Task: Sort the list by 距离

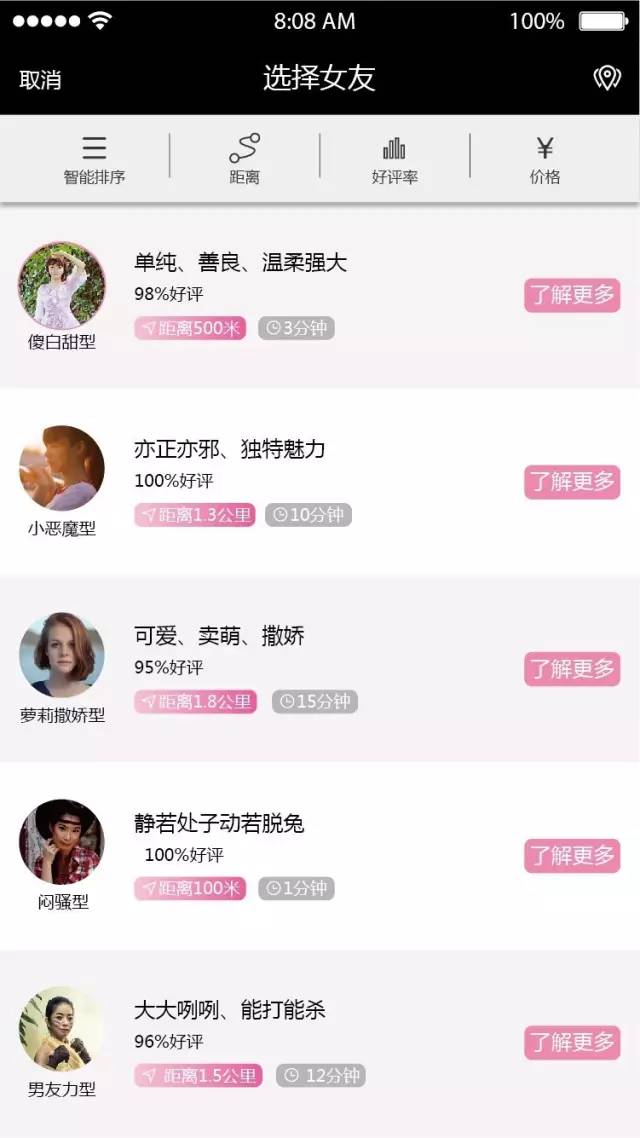Action: (x=244, y=160)
